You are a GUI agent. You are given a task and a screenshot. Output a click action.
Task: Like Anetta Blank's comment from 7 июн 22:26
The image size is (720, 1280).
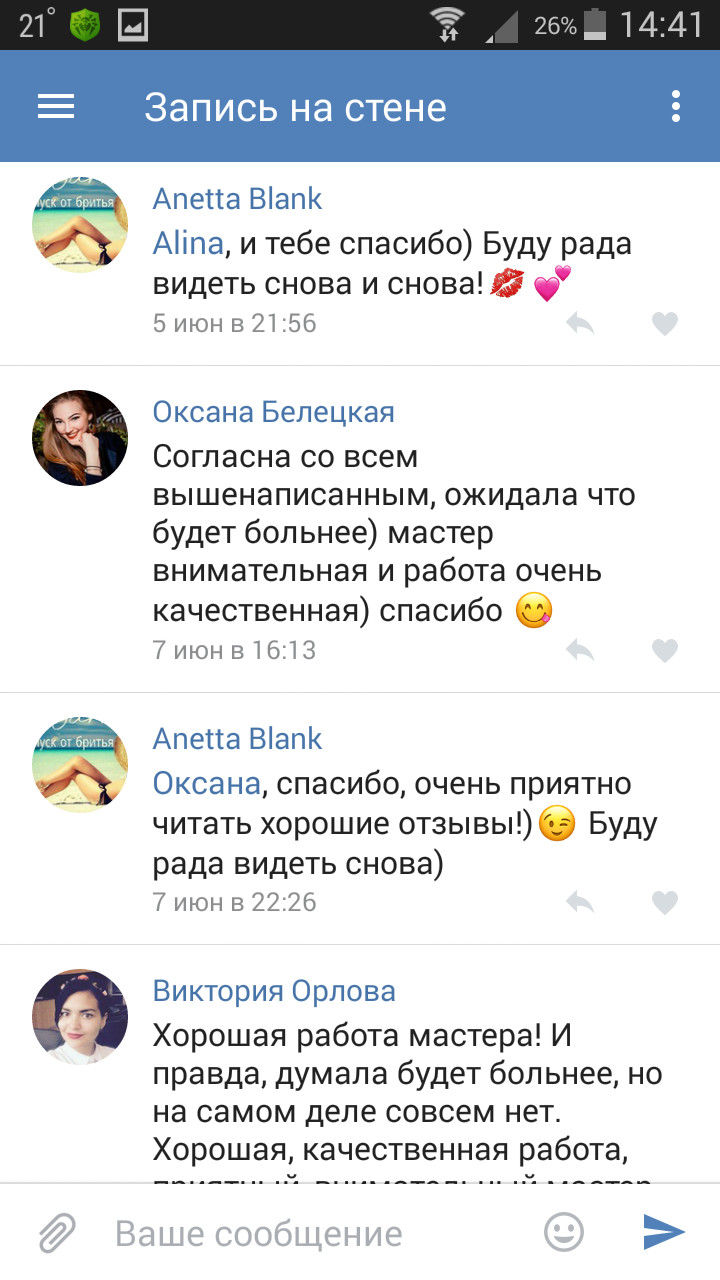(x=665, y=903)
